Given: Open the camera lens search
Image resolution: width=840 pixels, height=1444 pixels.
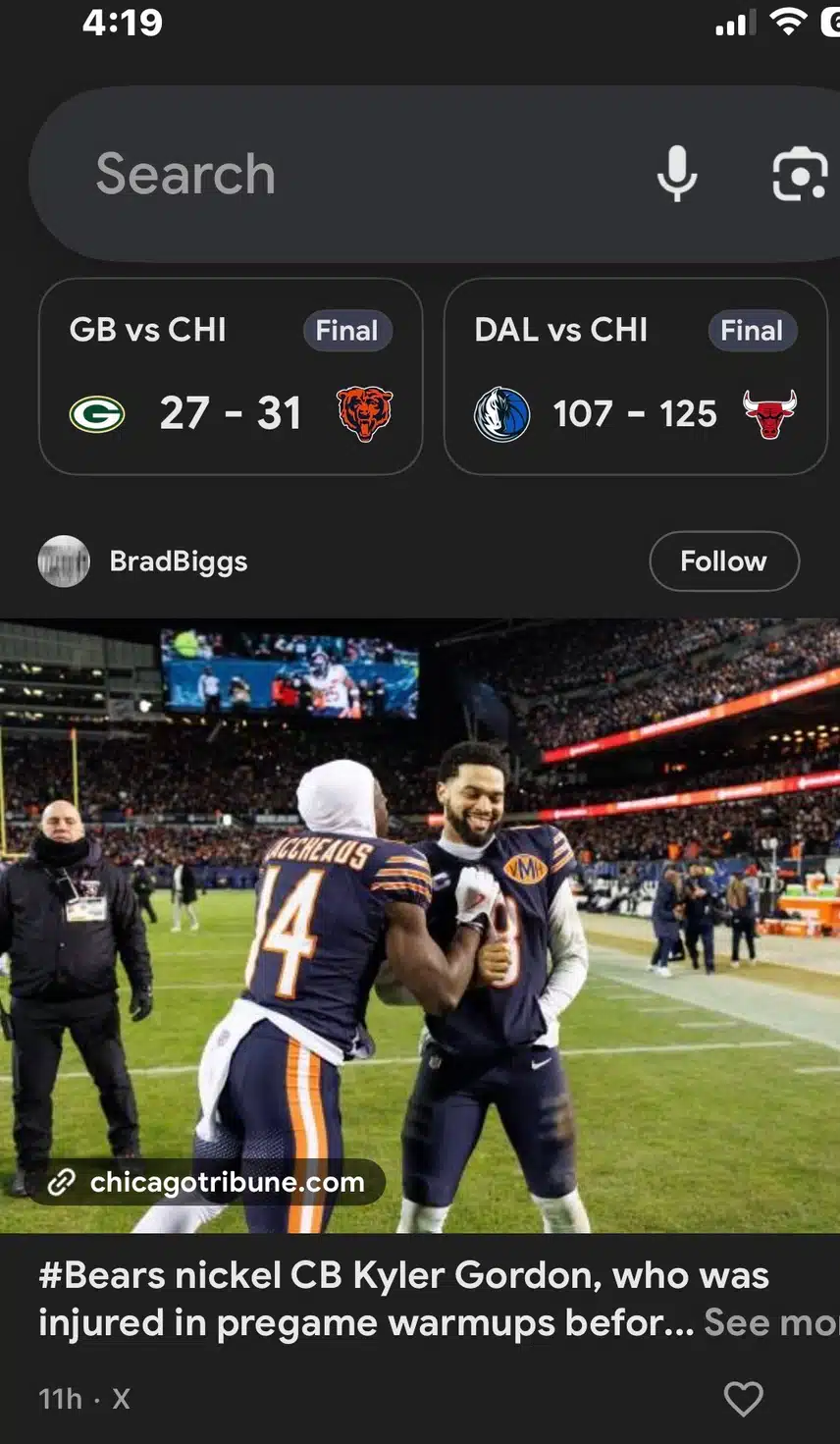Looking at the screenshot, I should click(x=799, y=175).
